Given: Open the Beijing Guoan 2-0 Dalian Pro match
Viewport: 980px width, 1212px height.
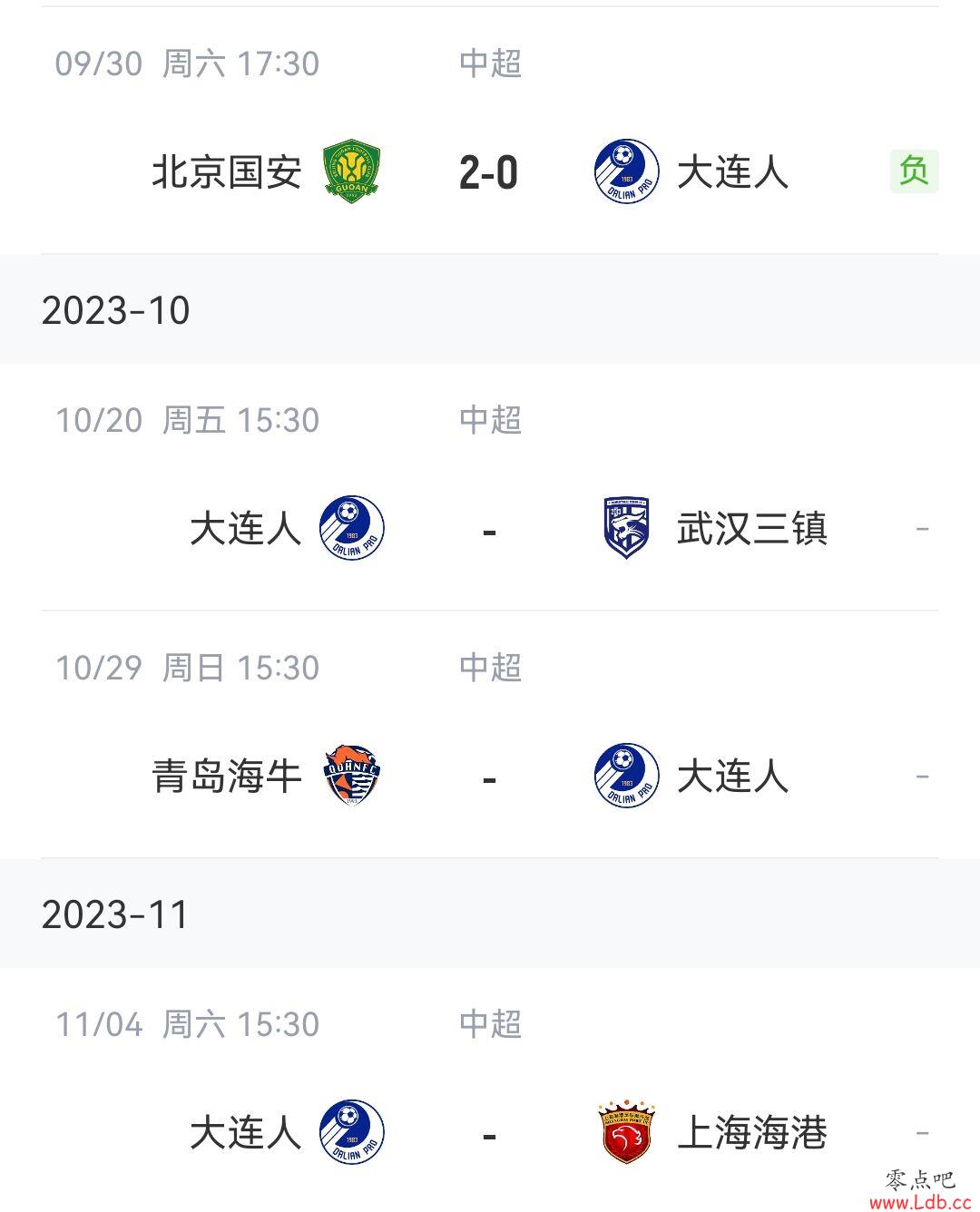Looking at the screenshot, I should click(488, 171).
